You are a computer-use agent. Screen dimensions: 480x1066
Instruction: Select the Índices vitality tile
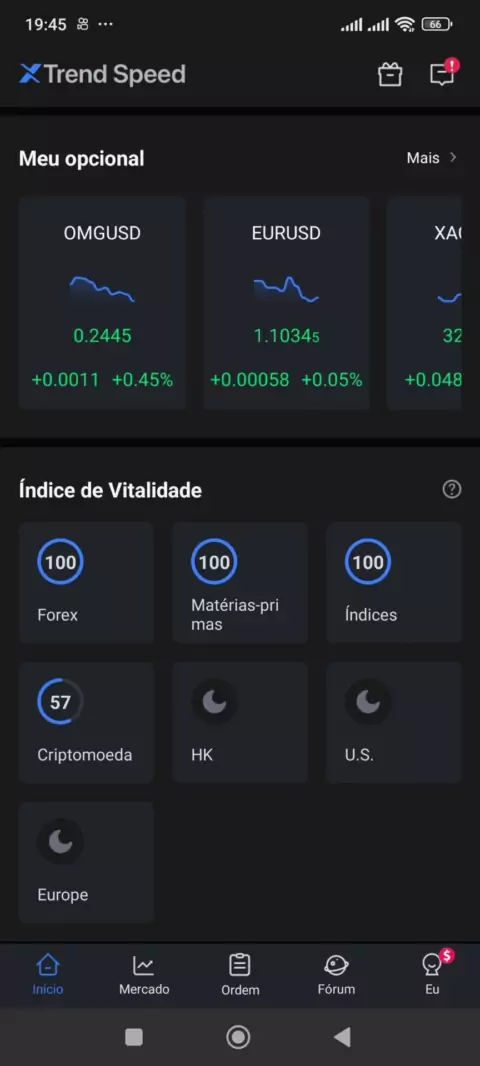click(x=394, y=583)
